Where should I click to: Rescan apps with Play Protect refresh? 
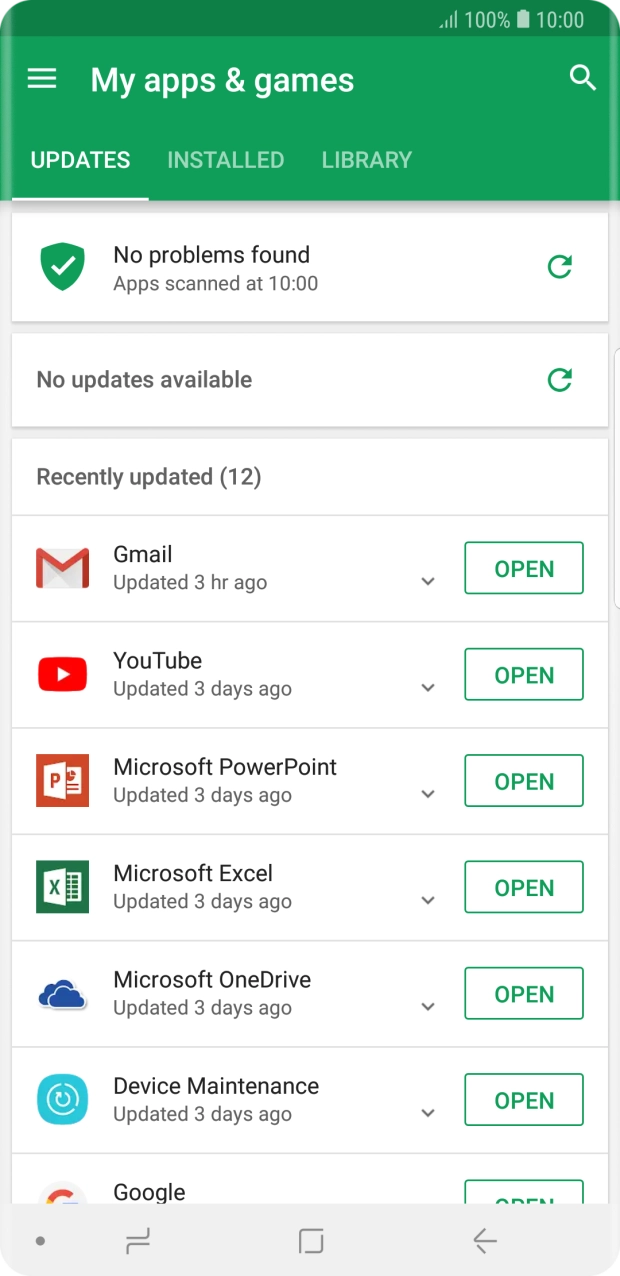(x=559, y=267)
